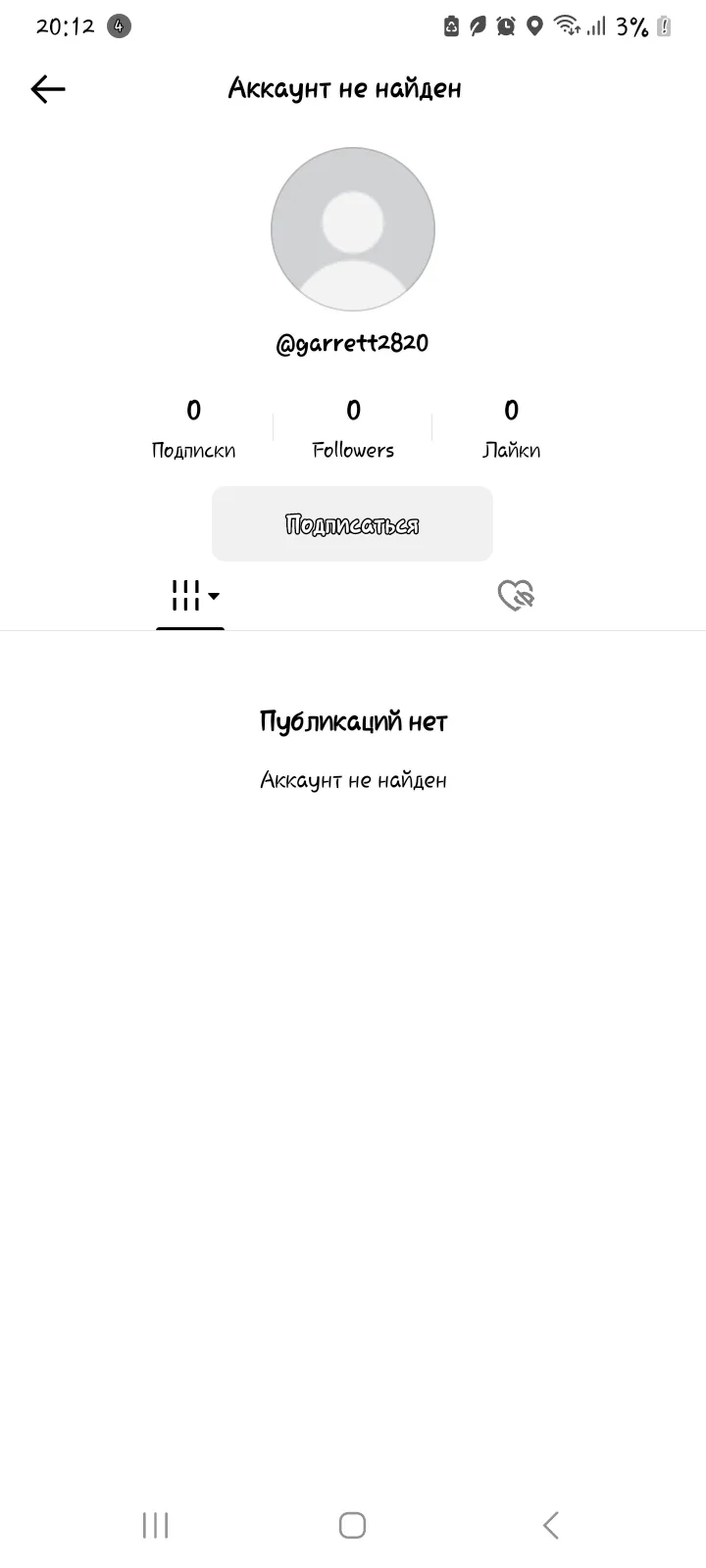Open the Followers count
The image size is (706, 1568).
pyautogui.click(x=353, y=428)
